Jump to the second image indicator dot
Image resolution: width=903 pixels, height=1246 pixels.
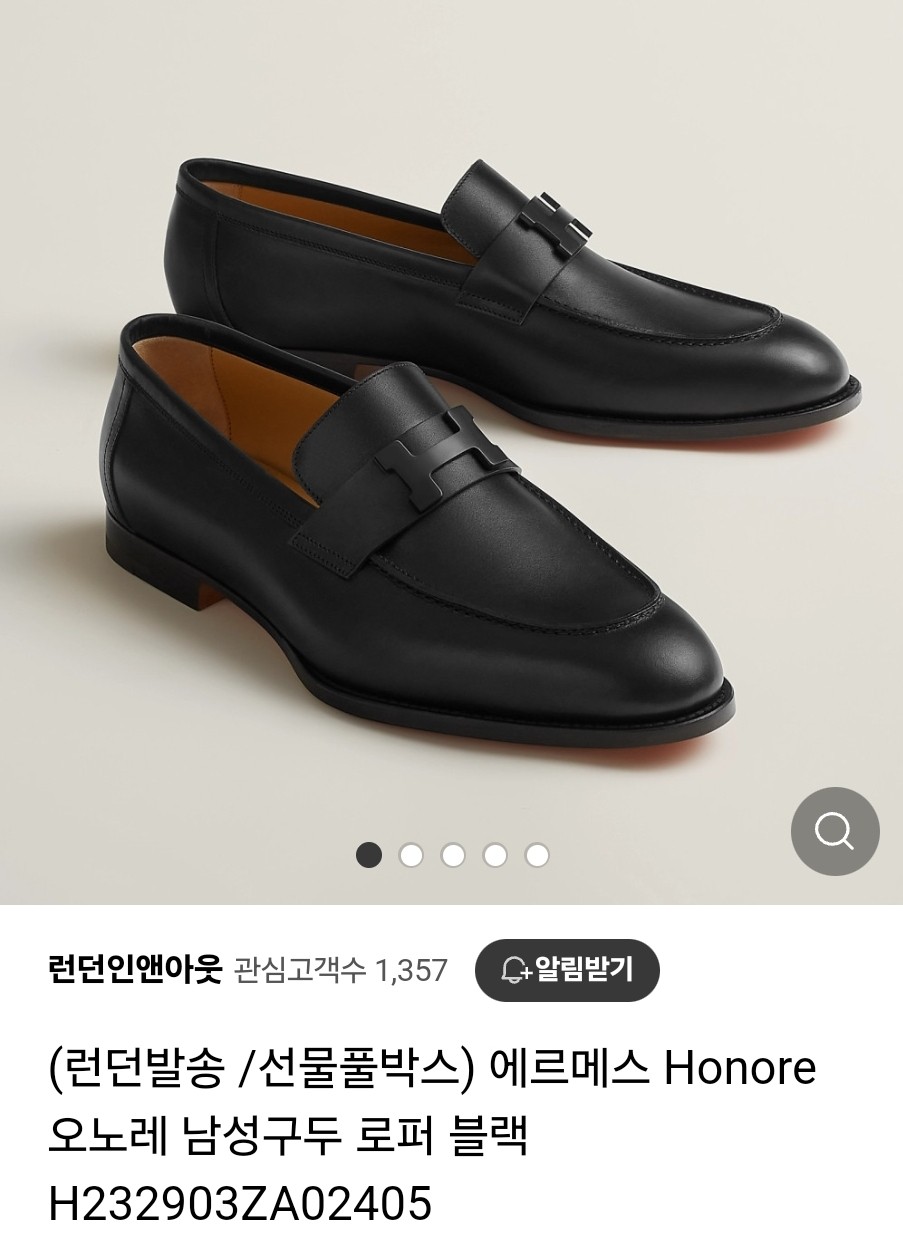[x=411, y=855]
